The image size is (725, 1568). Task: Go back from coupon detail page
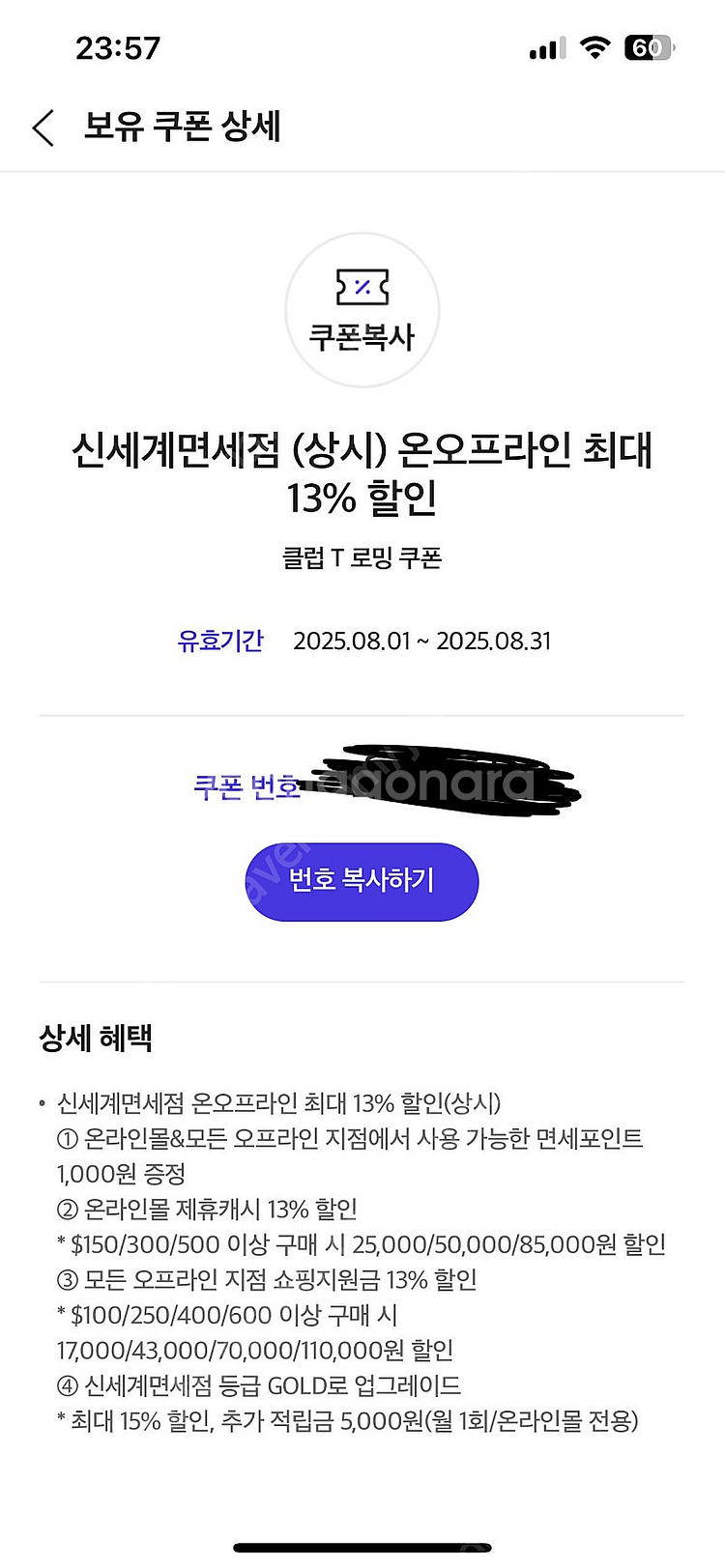point(43,128)
